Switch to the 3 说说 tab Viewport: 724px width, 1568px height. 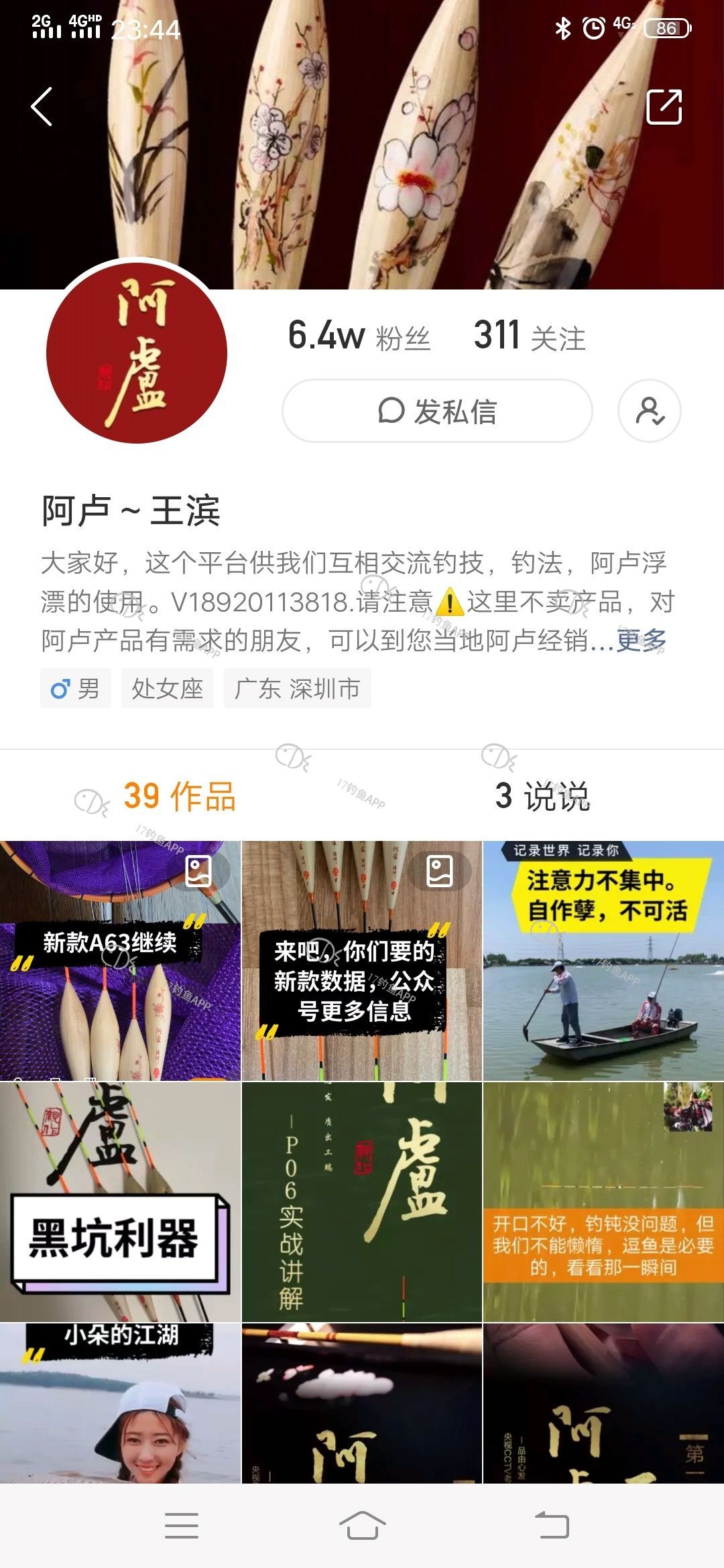pos(543,797)
